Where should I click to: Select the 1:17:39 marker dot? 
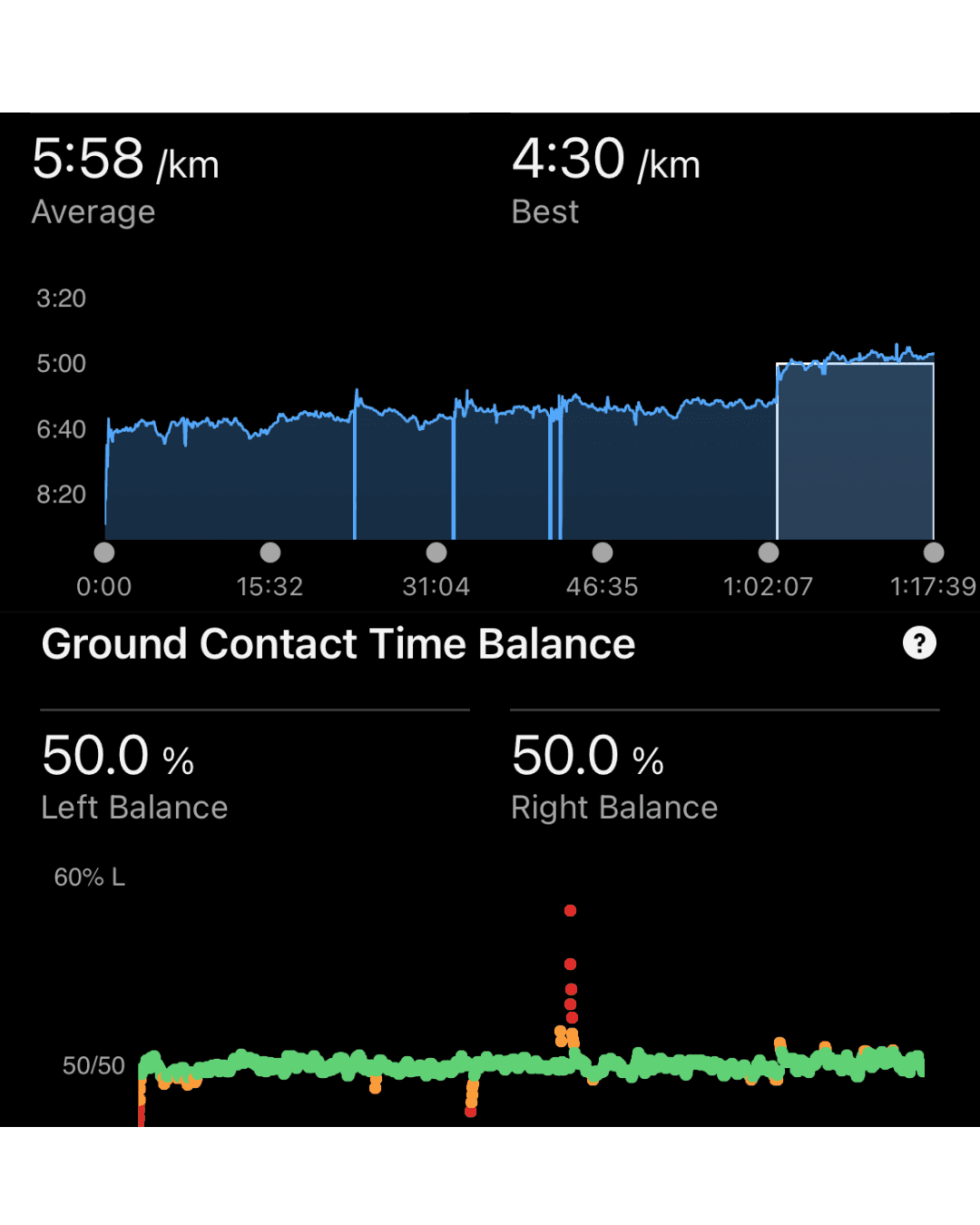coord(935,553)
